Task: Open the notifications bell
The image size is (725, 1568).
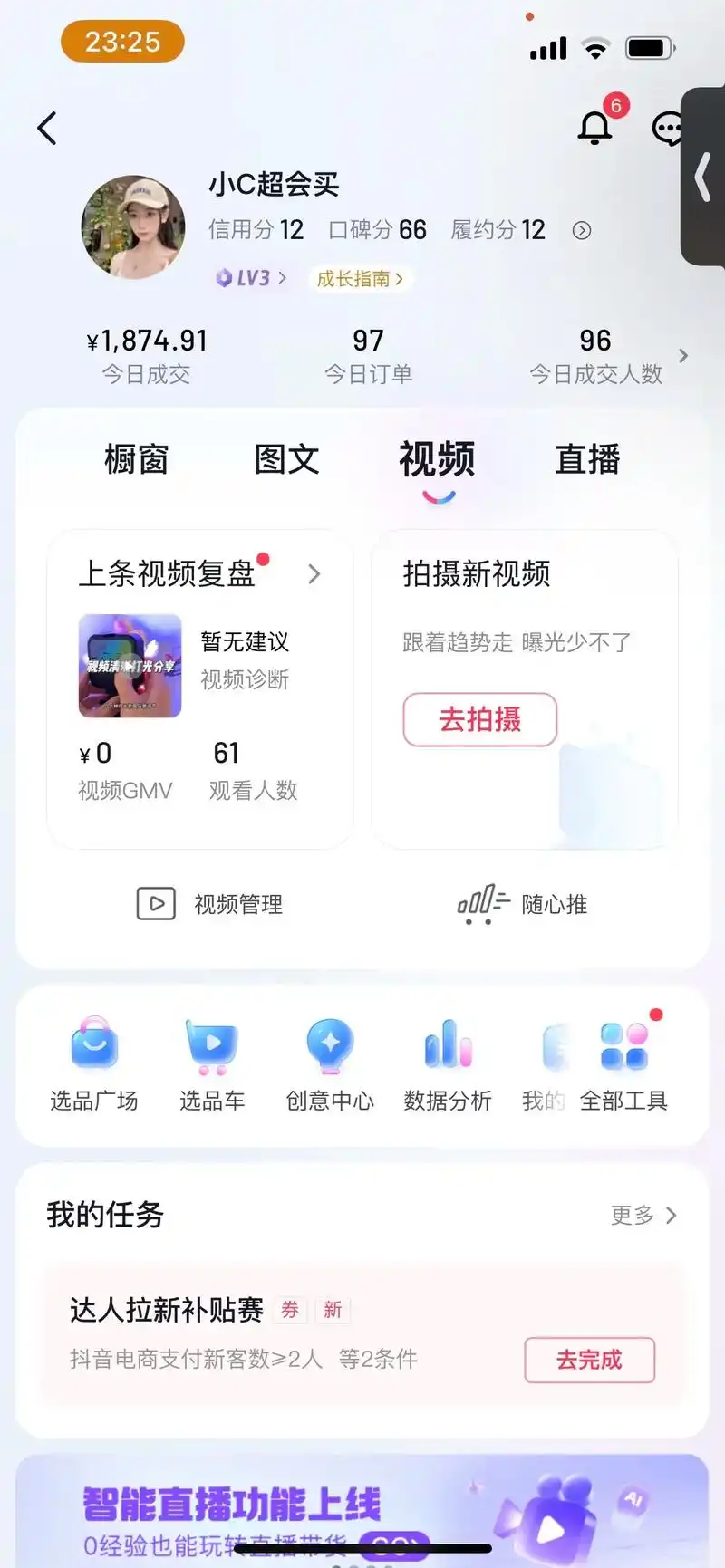Action: click(595, 128)
